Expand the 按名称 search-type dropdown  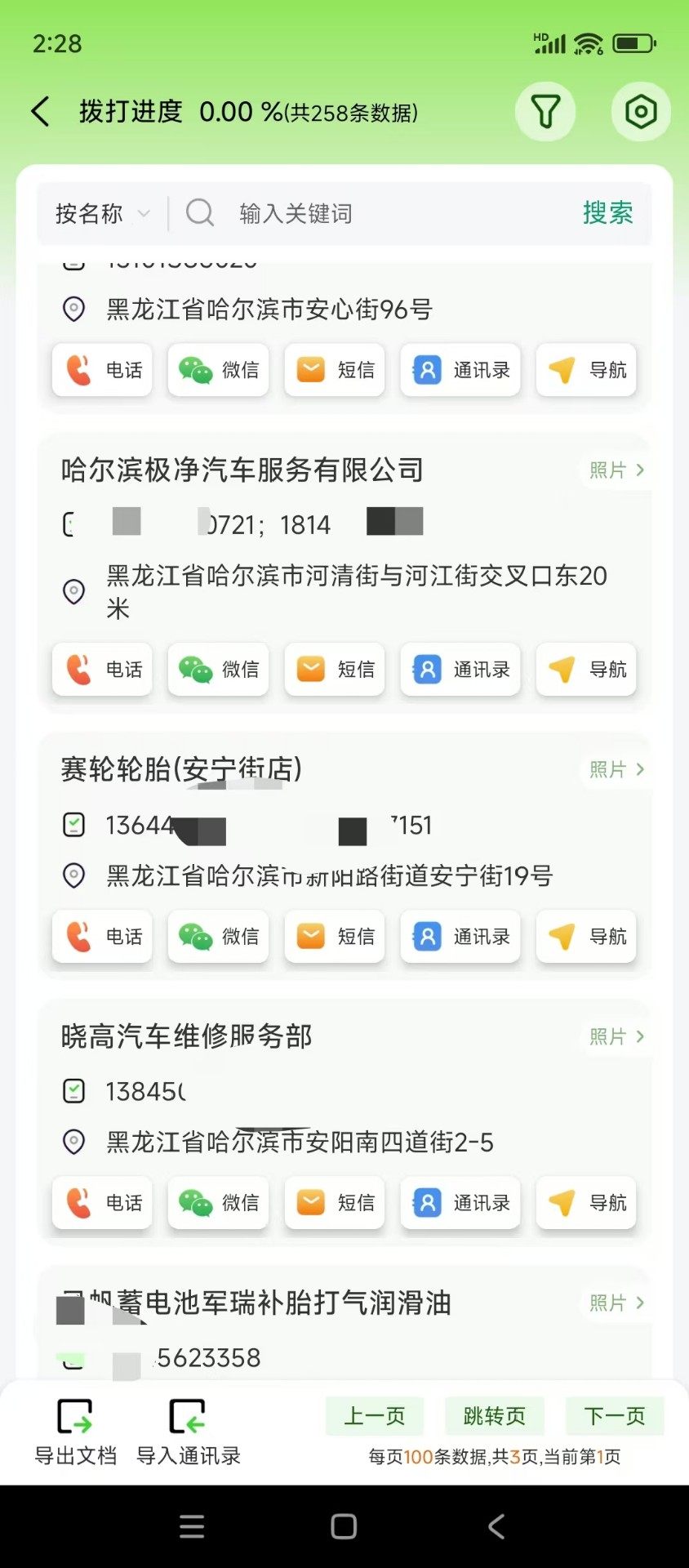click(x=102, y=214)
